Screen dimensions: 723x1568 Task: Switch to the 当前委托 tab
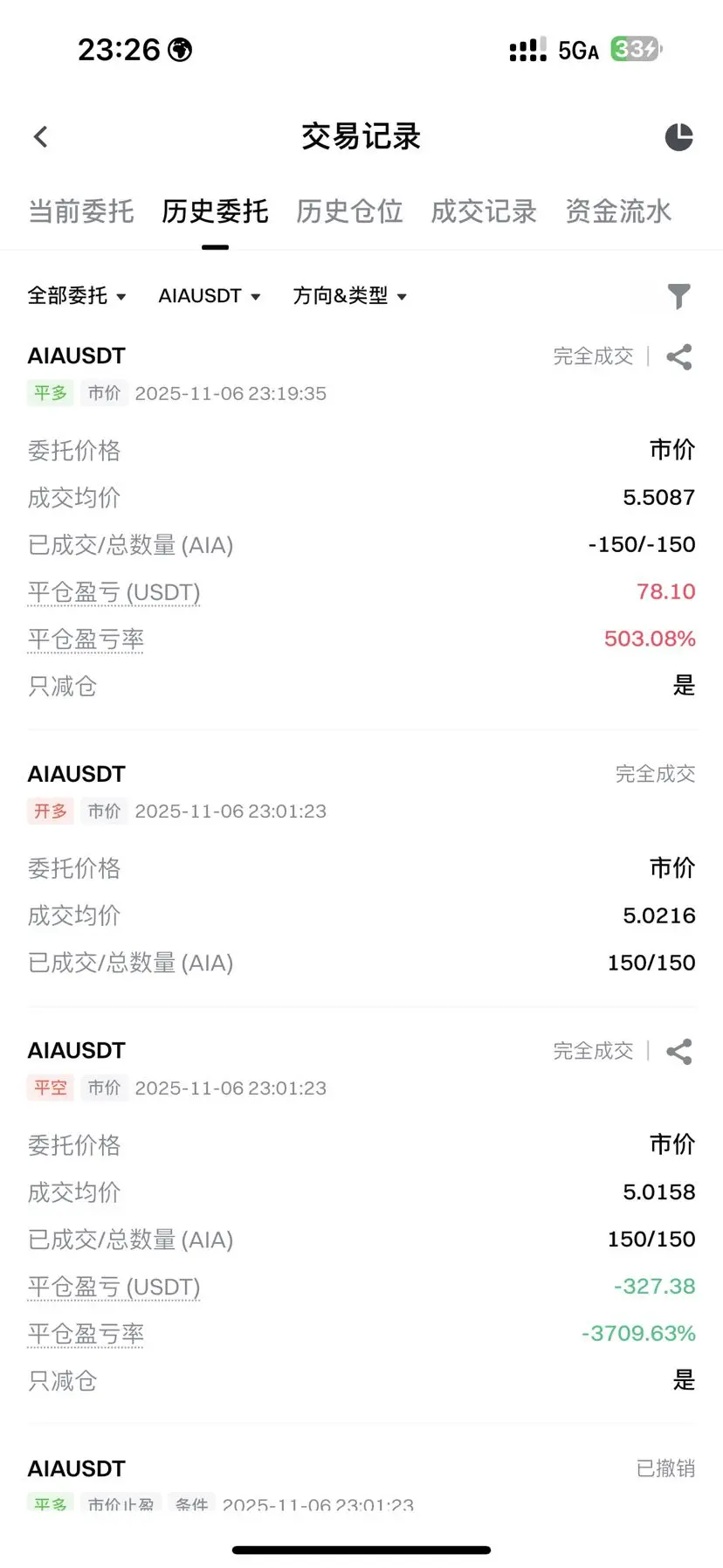coord(81,211)
